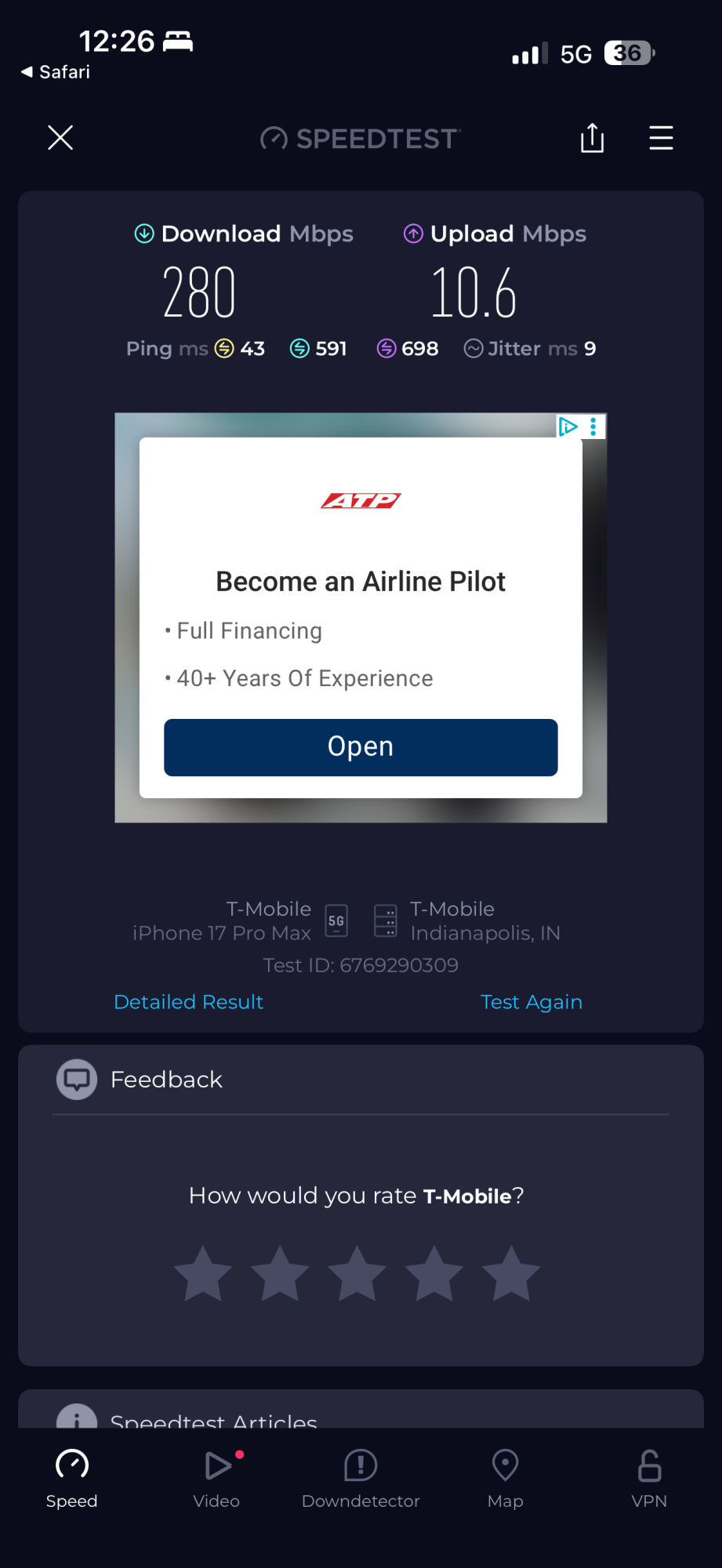Open the hamburger menu
The height and width of the screenshot is (1568, 722).
[x=661, y=138]
